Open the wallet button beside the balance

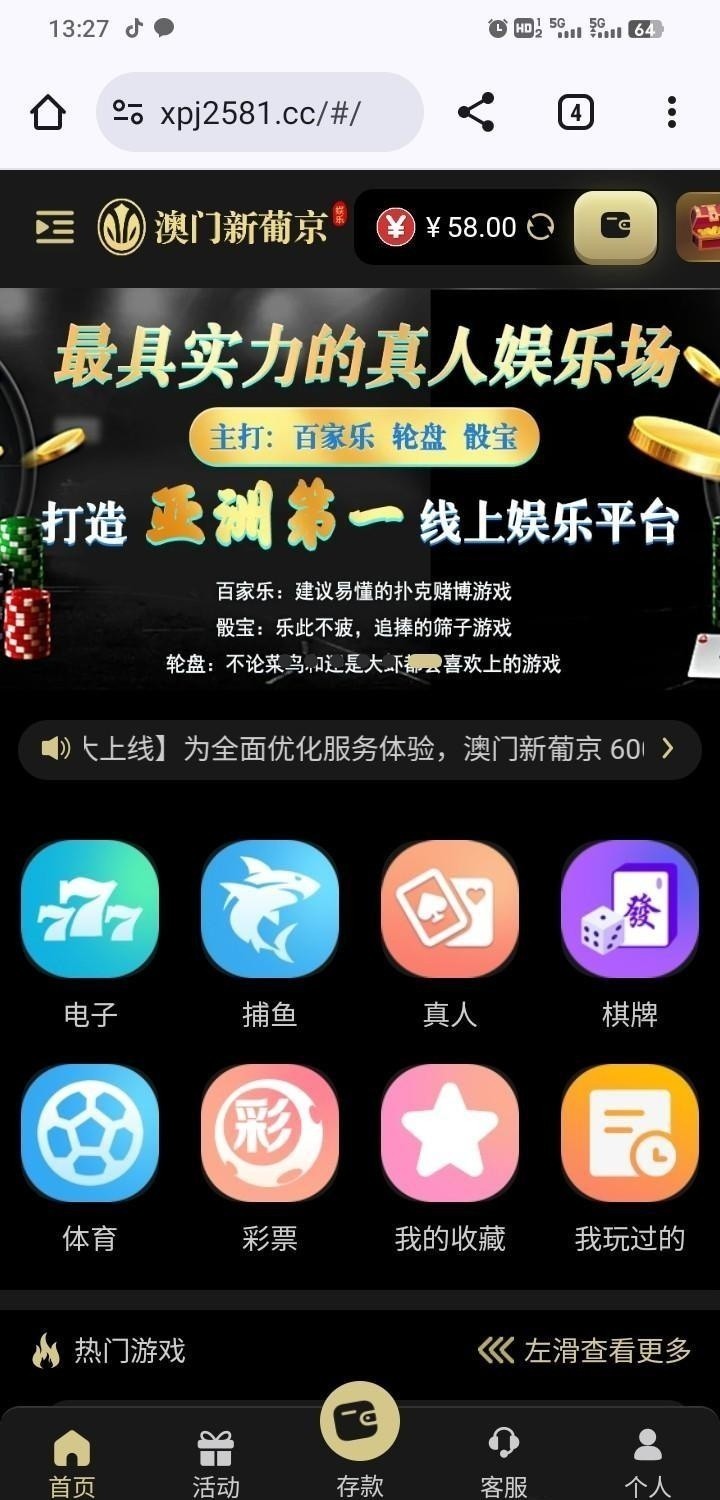tap(615, 227)
